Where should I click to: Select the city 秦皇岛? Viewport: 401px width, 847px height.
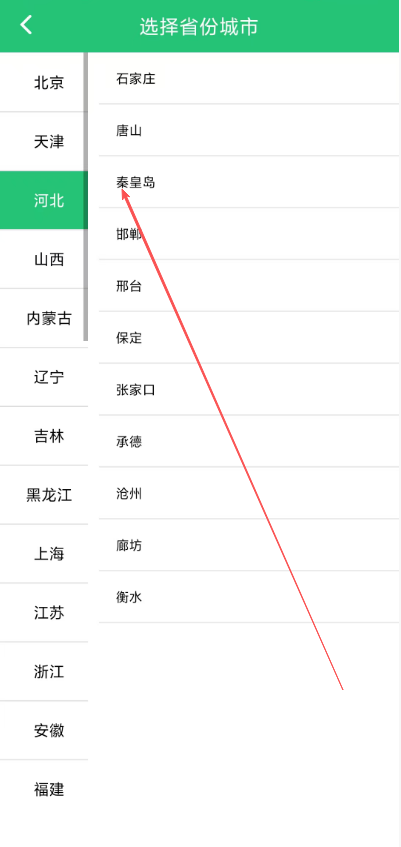249,182
